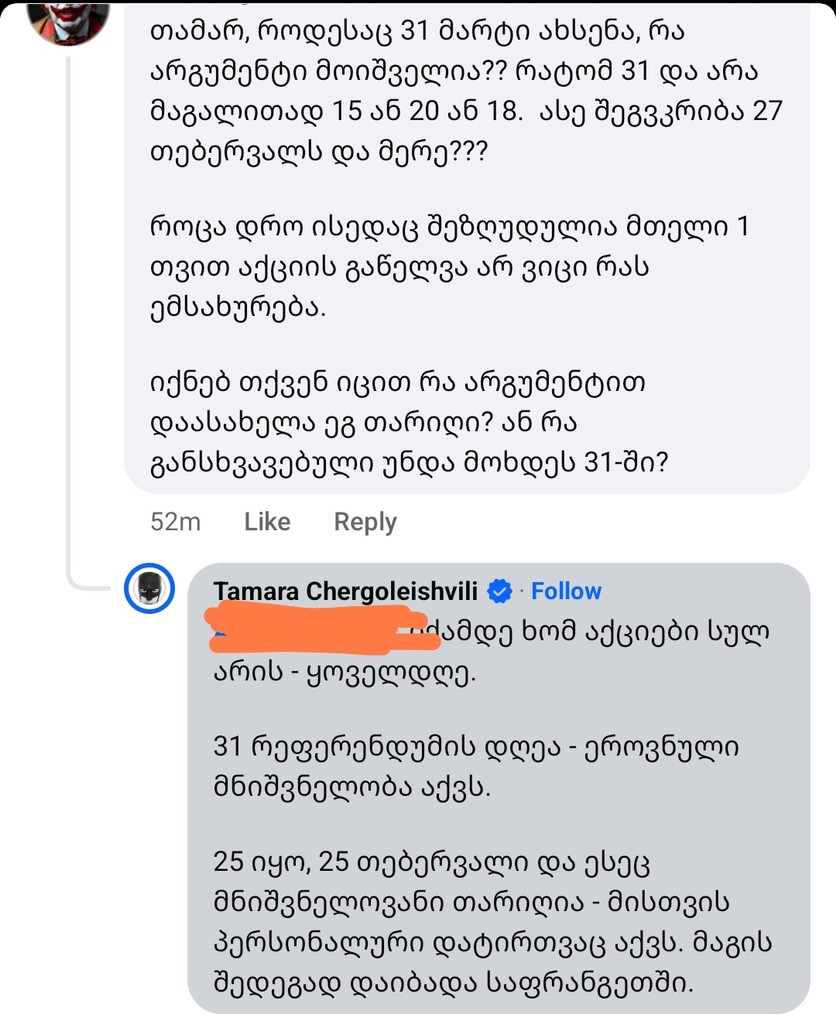Click the Follow link in blue
This screenshot has width=836, height=1024.
click(567, 591)
